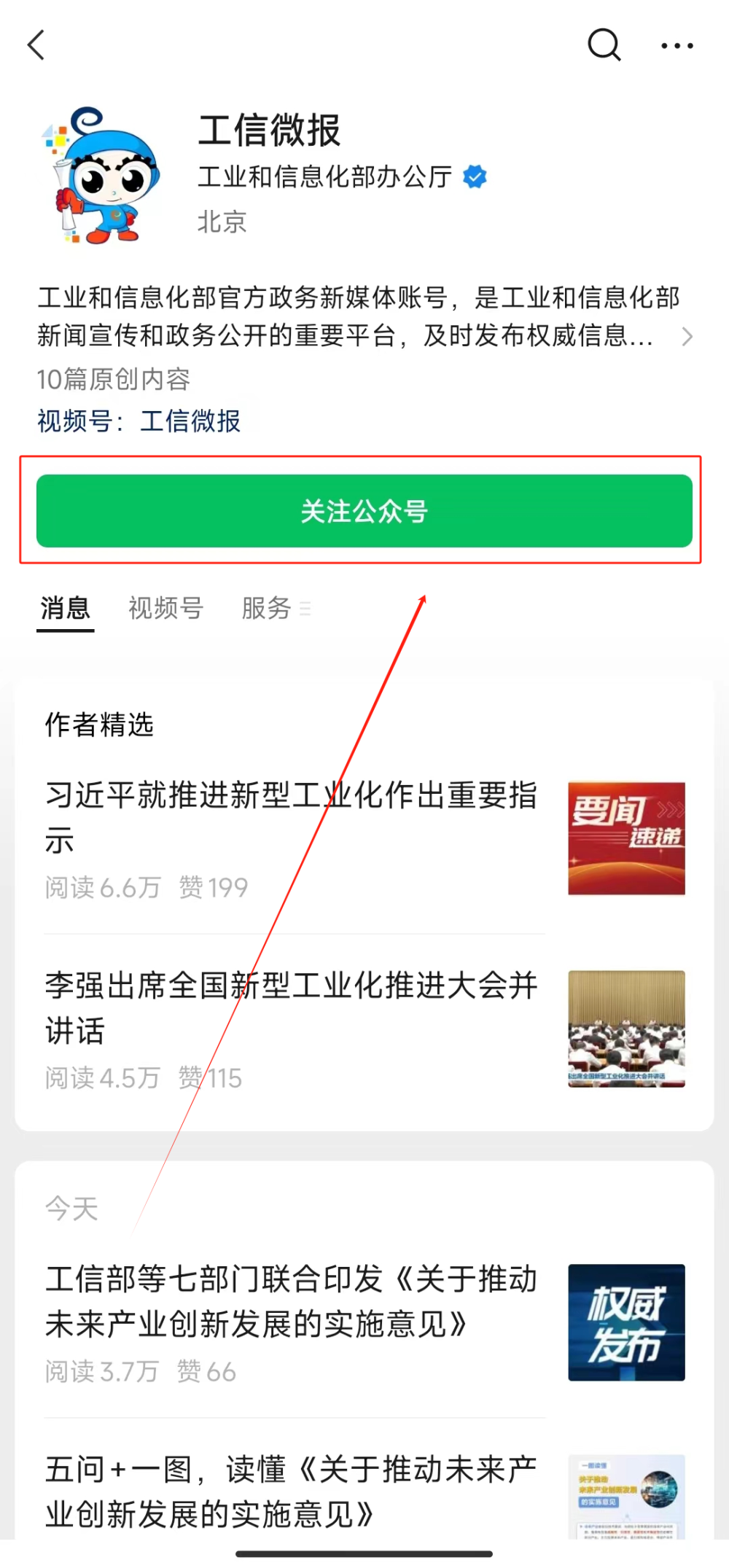
Task: Switch to the 服务 tab
Action: pos(276,608)
